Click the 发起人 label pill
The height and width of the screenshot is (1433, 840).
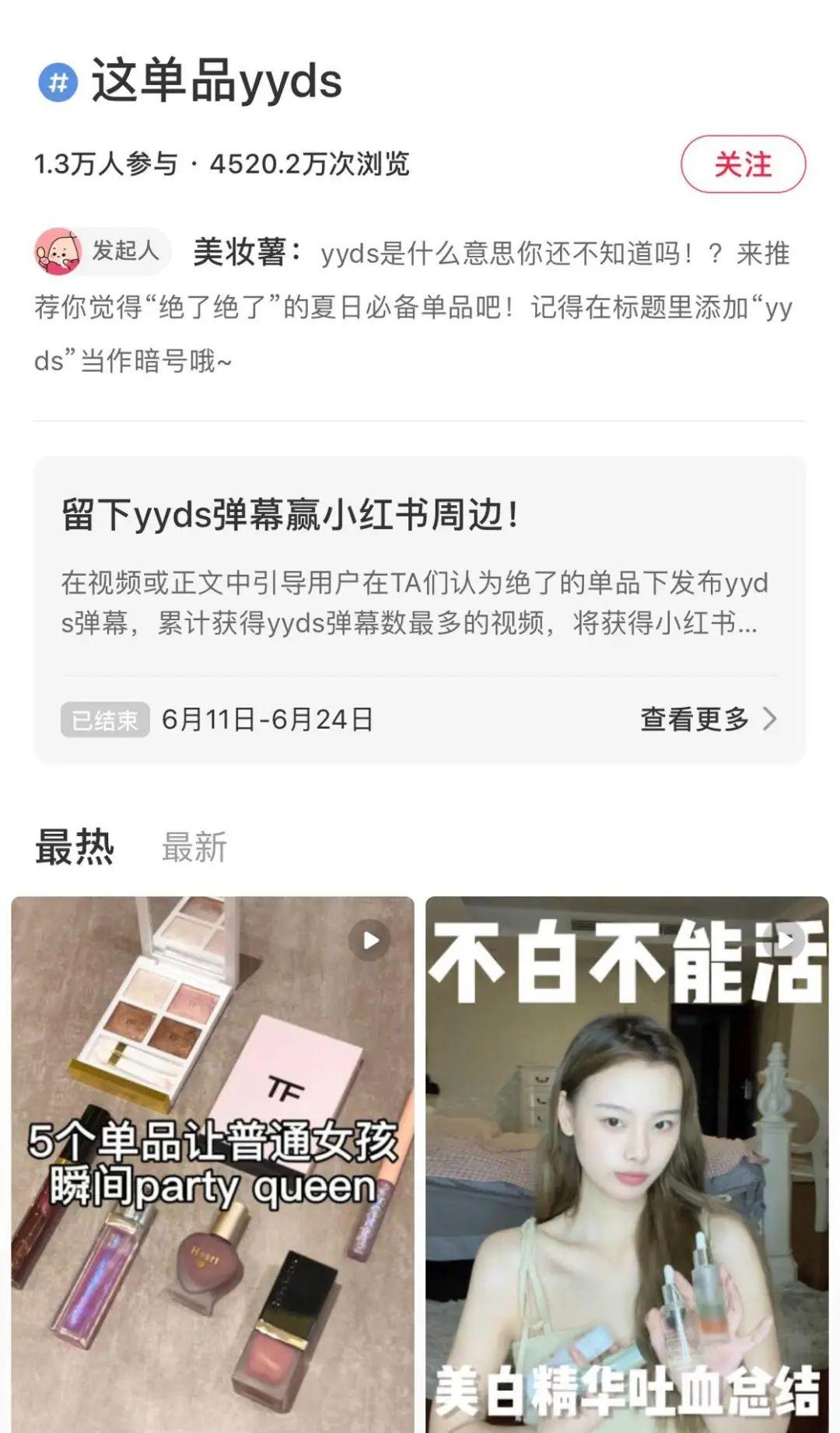[x=124, y=251]
